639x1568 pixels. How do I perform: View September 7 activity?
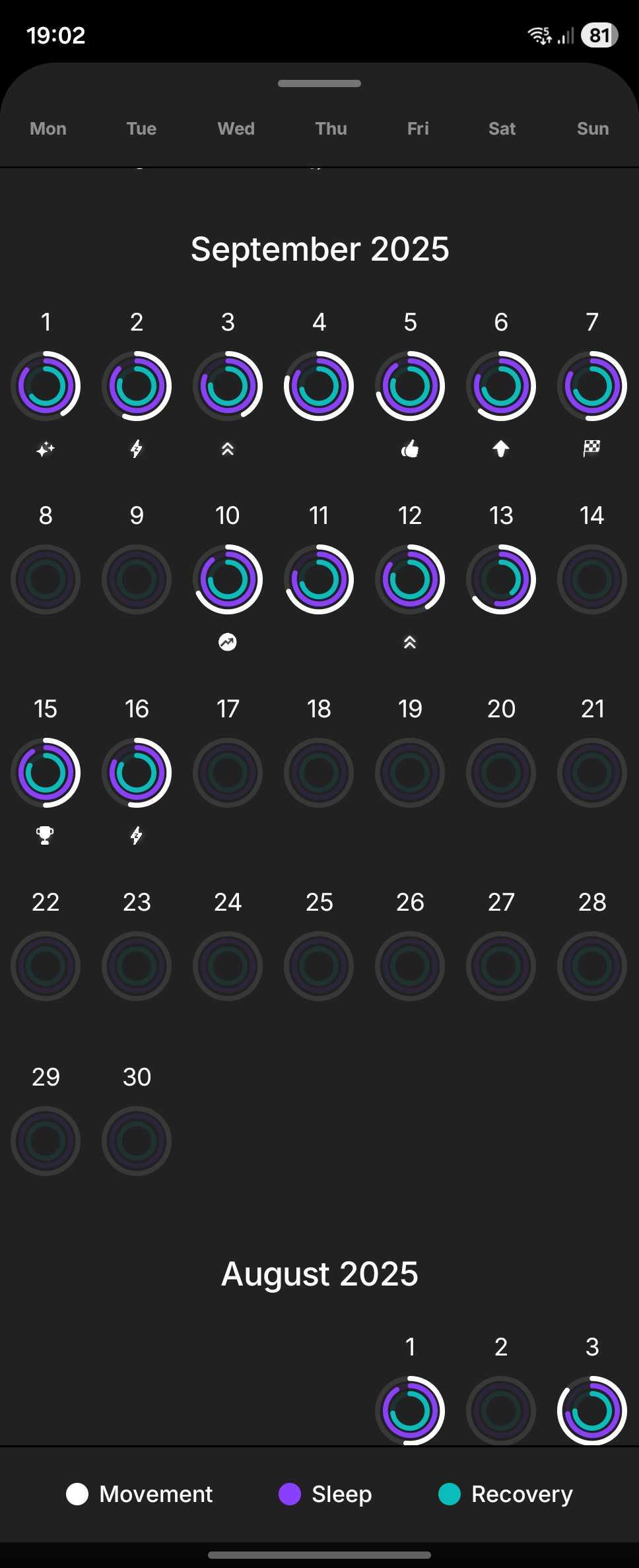point(592,386)
